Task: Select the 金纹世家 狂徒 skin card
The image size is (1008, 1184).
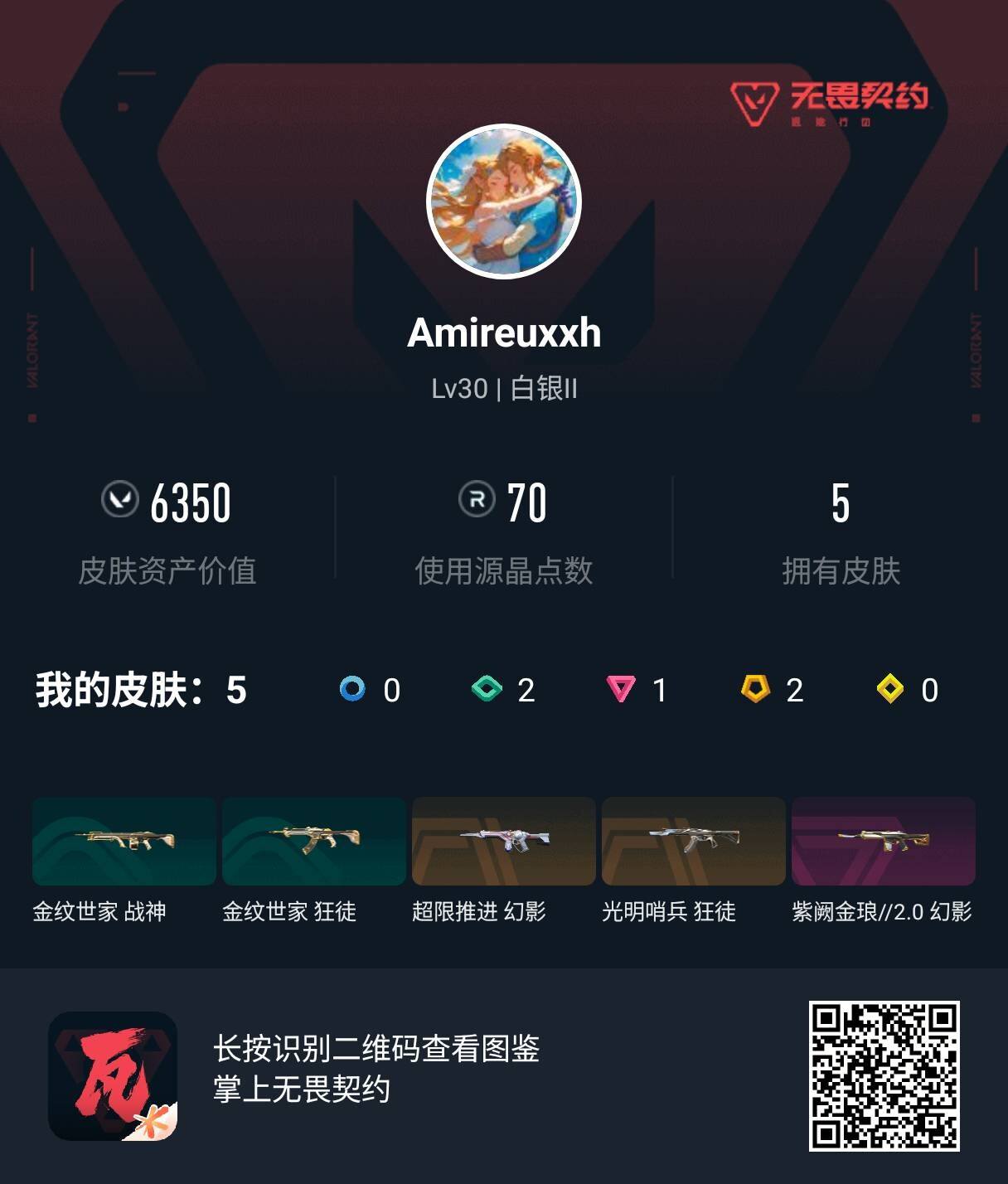Action: (313, 842)
